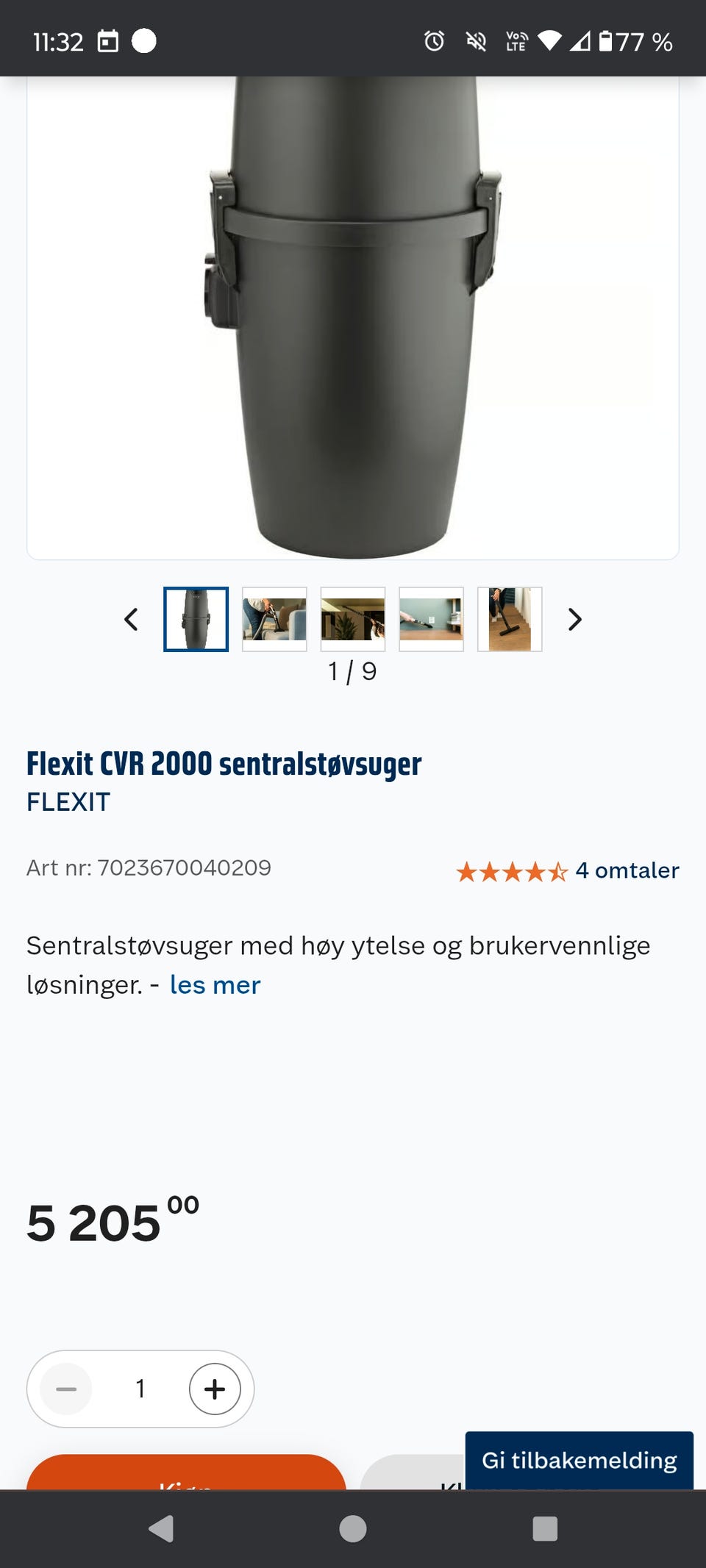Open product title Flexit CVR 2000 sentralstøvsuger

click(x=224, y=764)
